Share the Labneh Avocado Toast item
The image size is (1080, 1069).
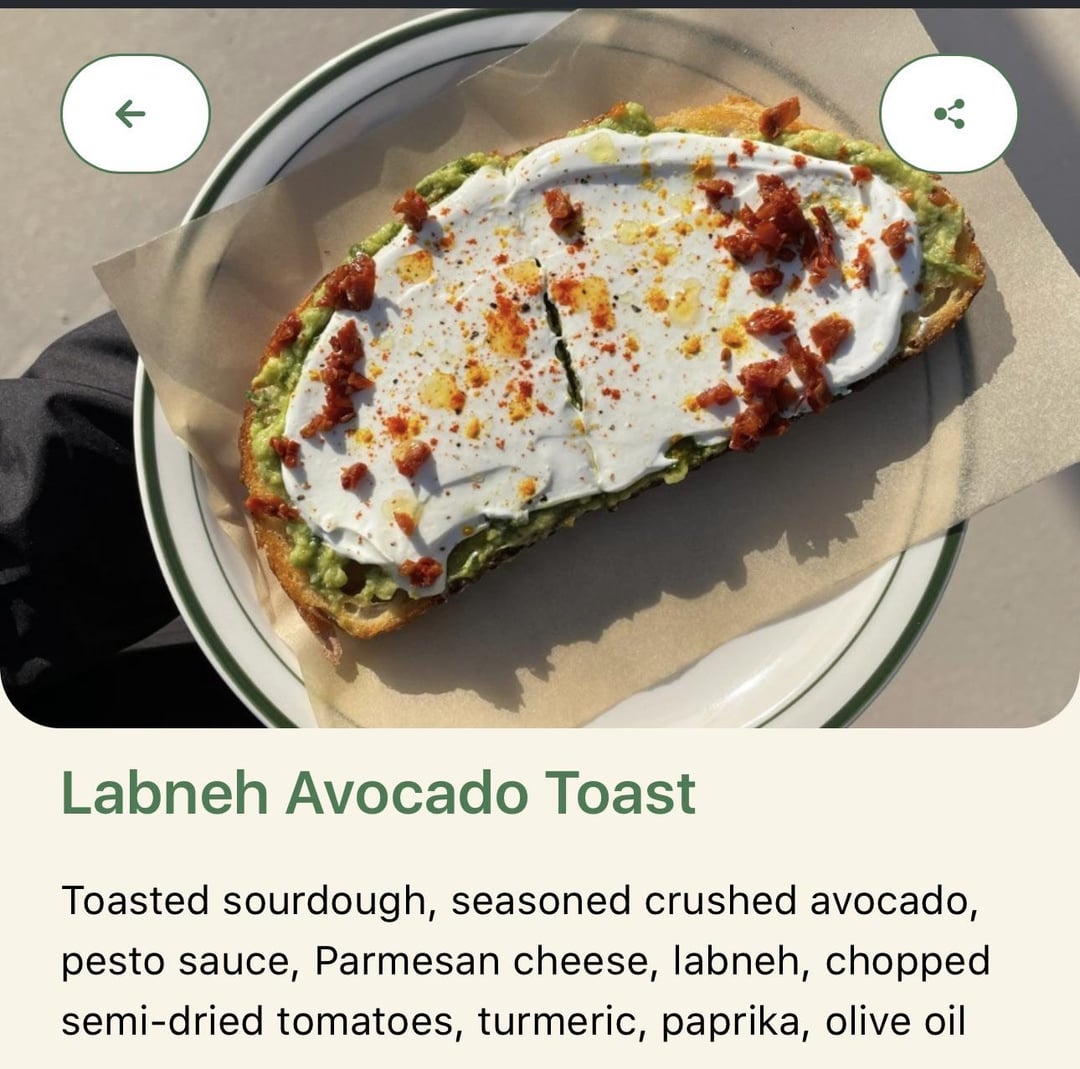click(949, 114)
